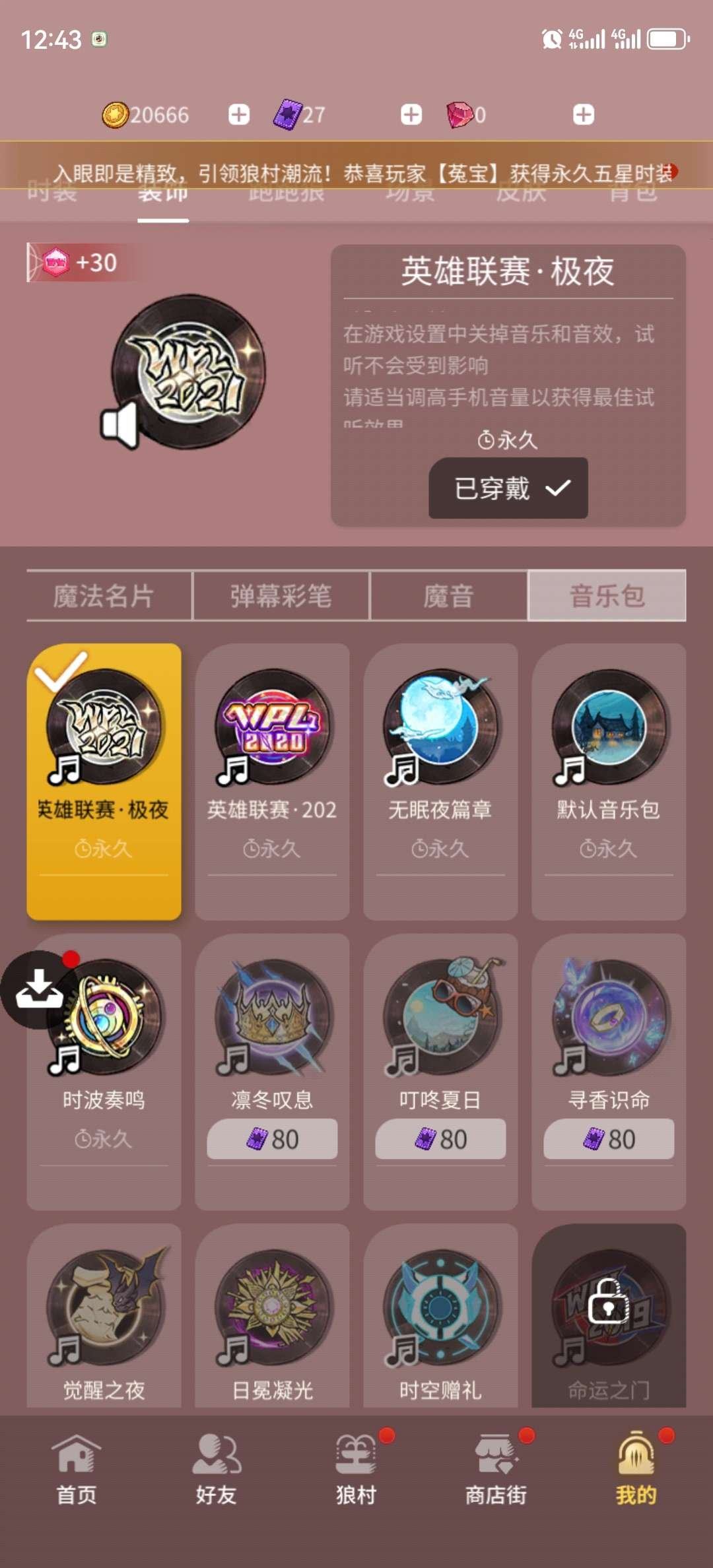Tap the gem currency add icon
This screenshot has width=713, height=1568.
click(582, 114)
